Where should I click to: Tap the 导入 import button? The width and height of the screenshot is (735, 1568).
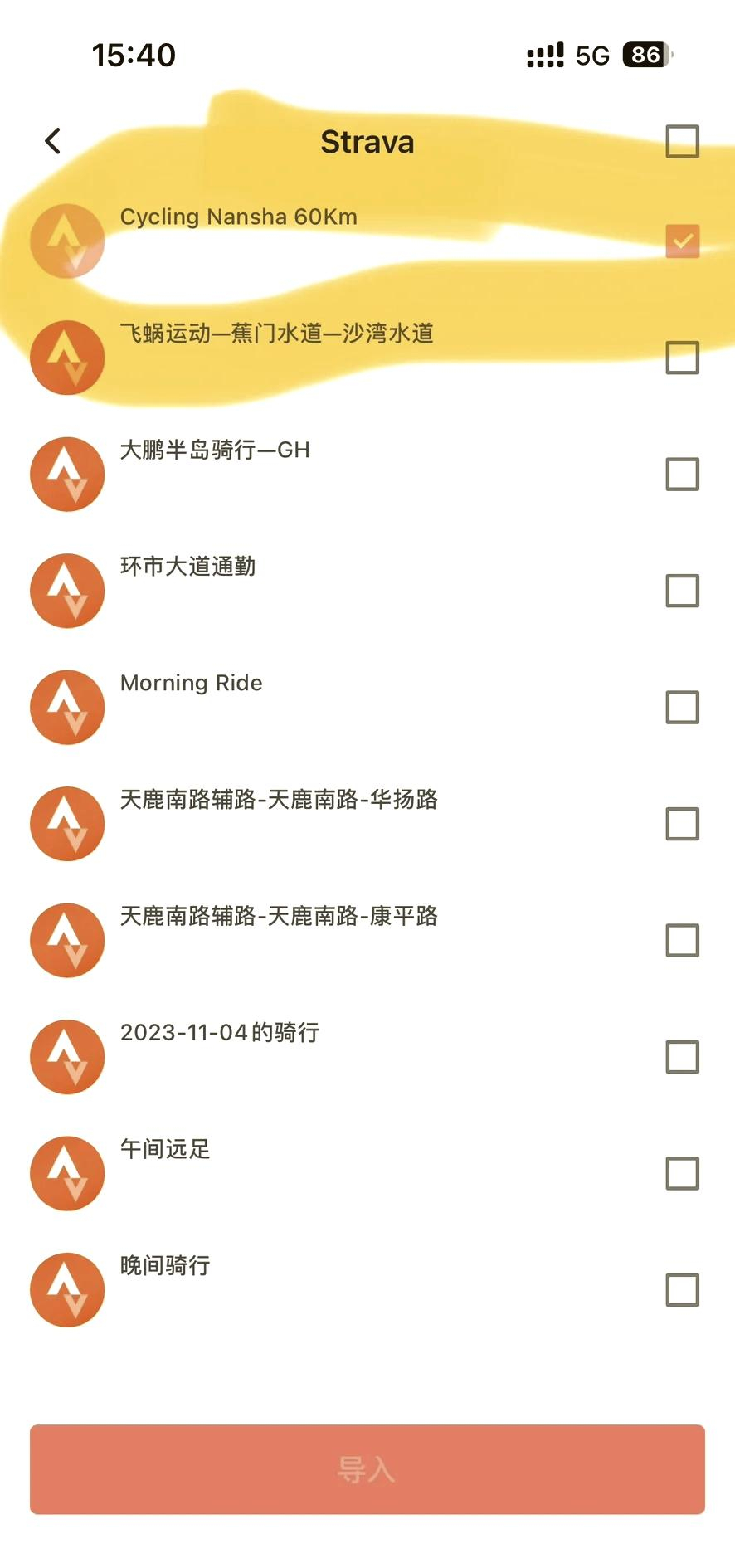click(x=367, y=1469)
